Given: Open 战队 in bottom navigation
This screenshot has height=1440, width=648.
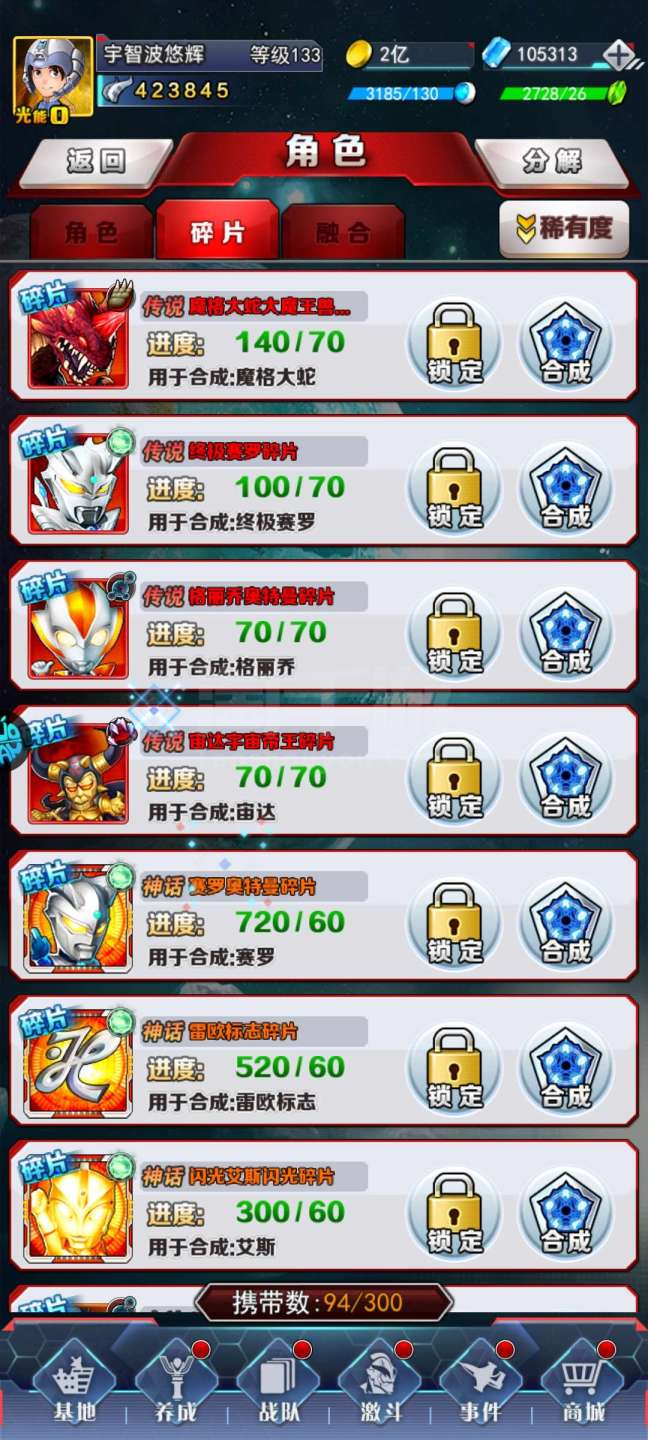Looking at the screenshot, I should pyautogui.click(x=277, y=1385).
